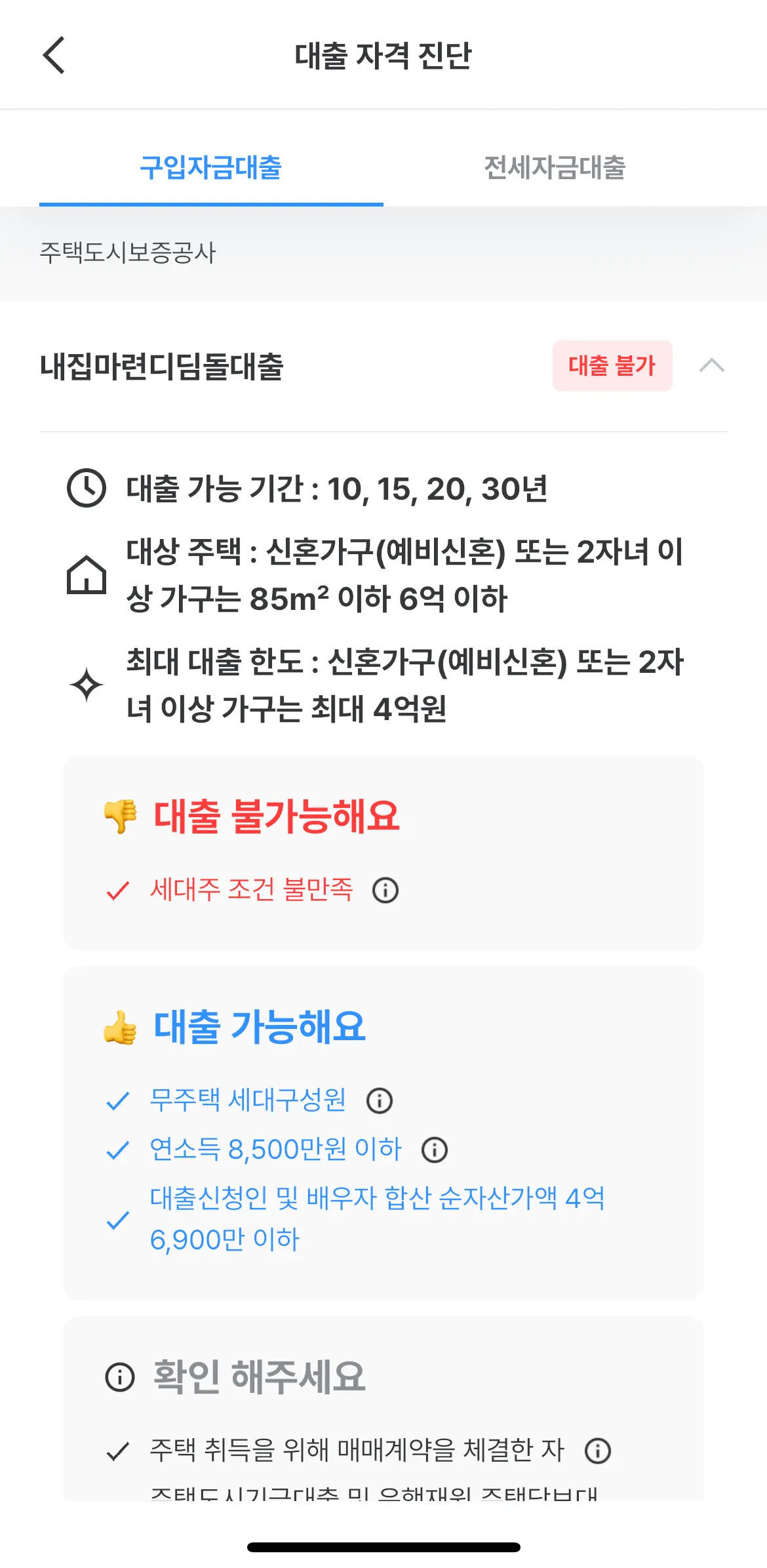Open info for 무주택 세대구성원

(380, 1100)
